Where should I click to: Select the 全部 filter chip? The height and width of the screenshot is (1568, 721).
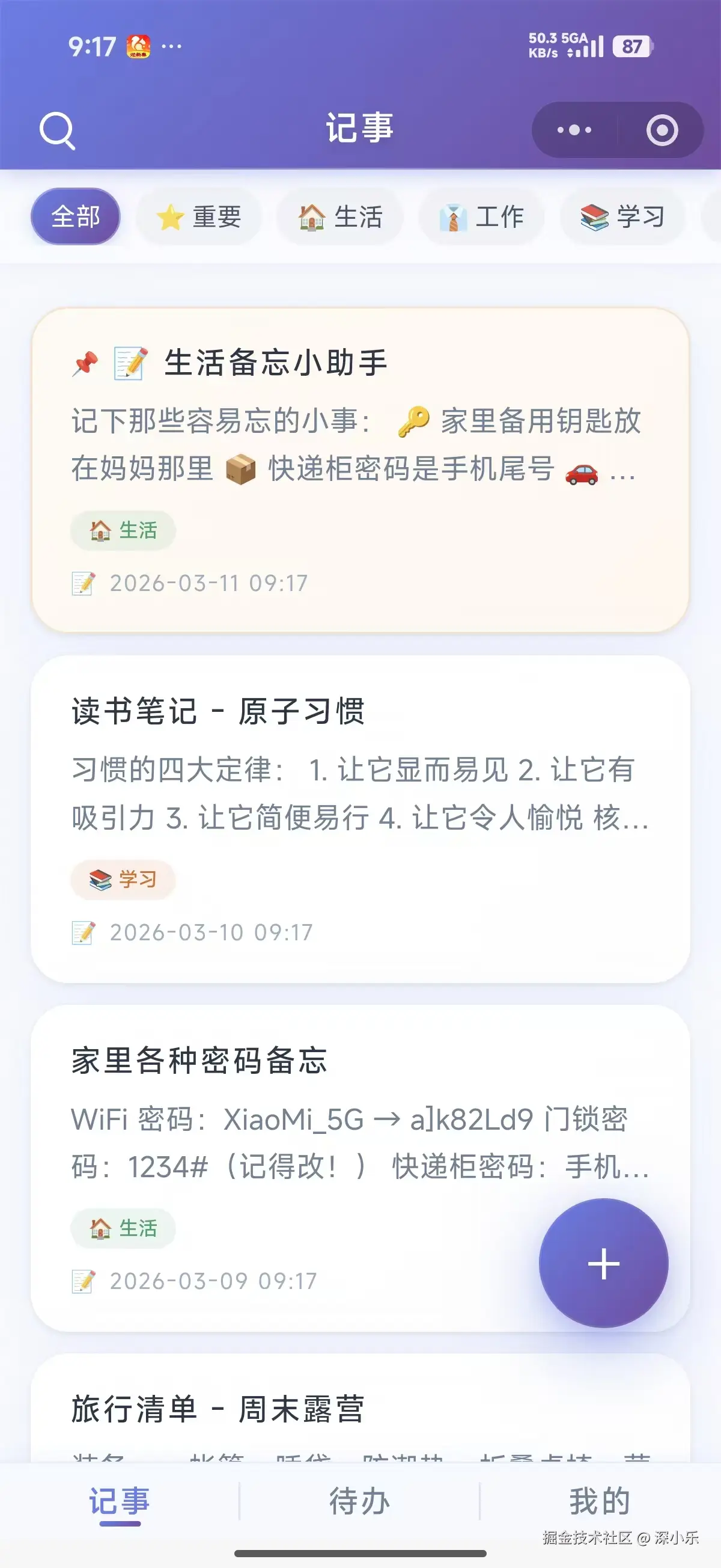click(76, 216)
